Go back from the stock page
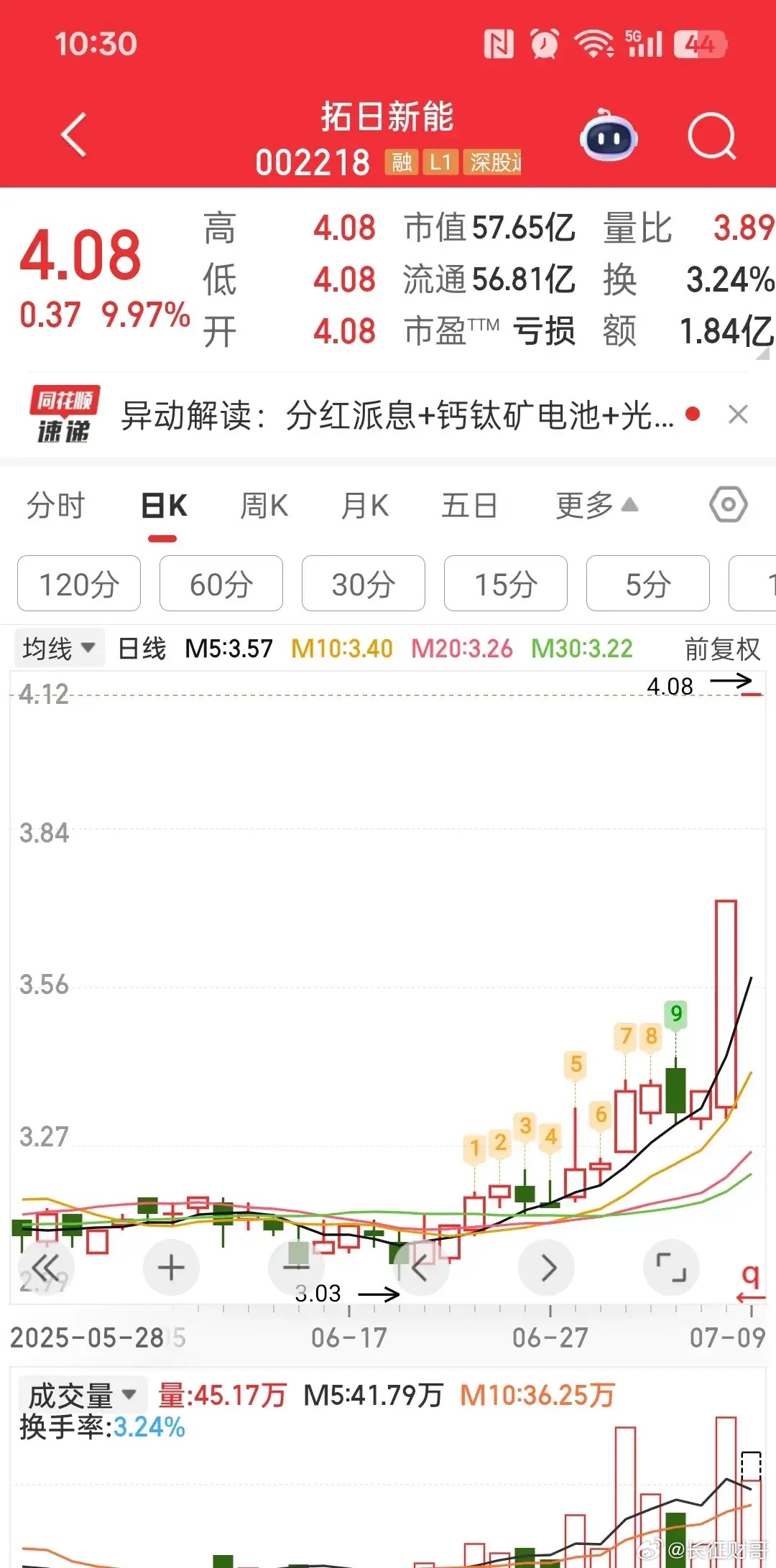Image resolution: width=776 pixels, height=1568 pixels. (74, 135)
